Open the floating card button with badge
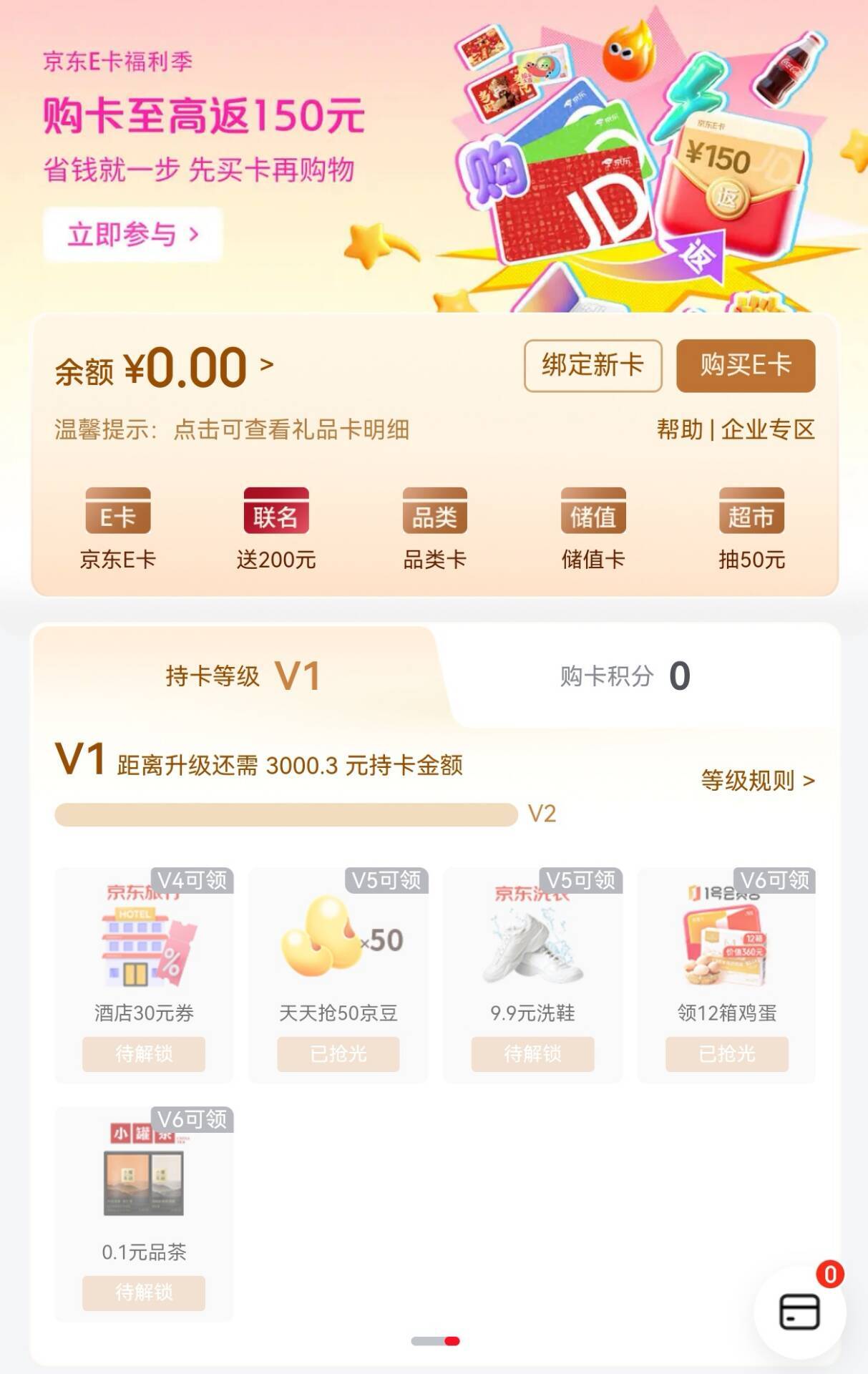This screenshot has width=868, height=1374. coord(799,1312)
